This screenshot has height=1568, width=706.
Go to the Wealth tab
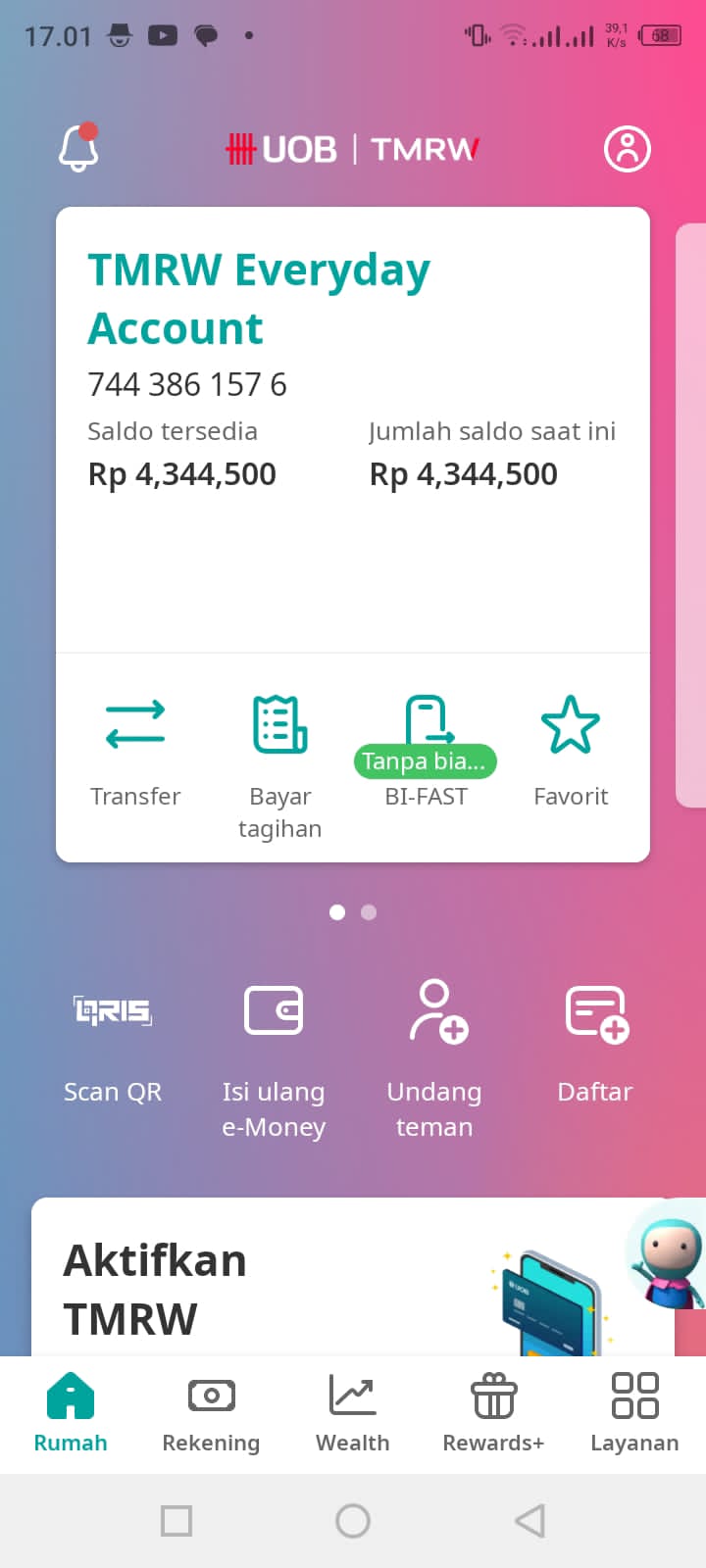[x=352, y=1412]
